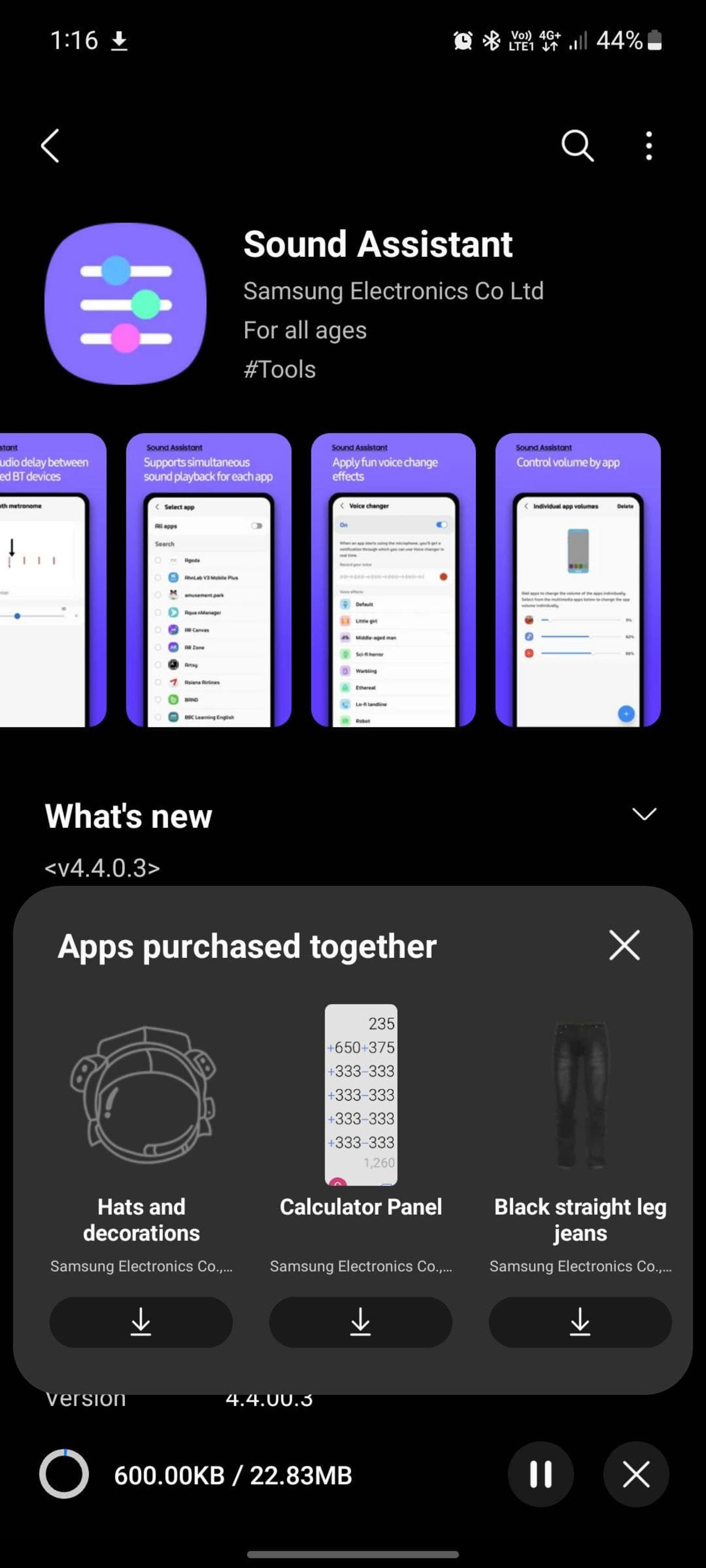This screenshot has width=706, height=1568.
Task: View the simultaneous sound playback screenshot
Action: 208,580
